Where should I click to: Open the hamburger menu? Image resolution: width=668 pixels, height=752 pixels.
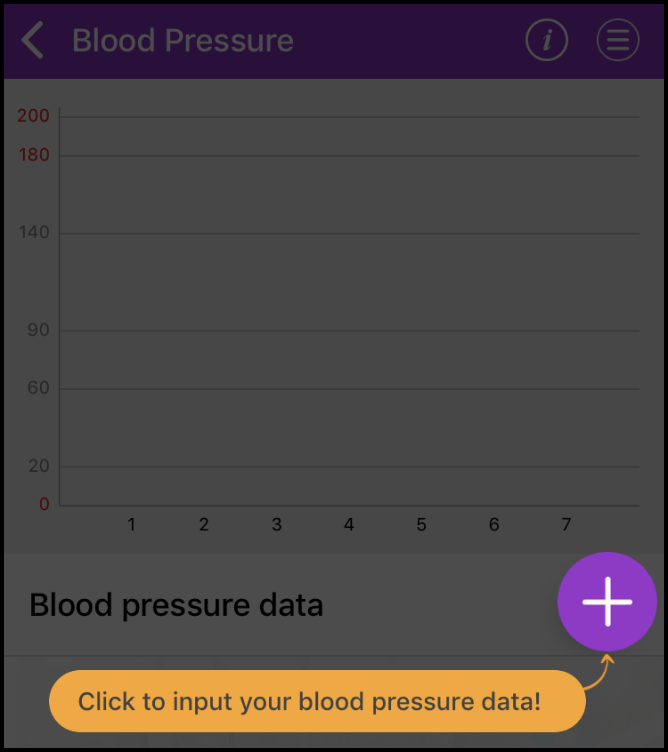pyautogui.click(x=618, y=40)
